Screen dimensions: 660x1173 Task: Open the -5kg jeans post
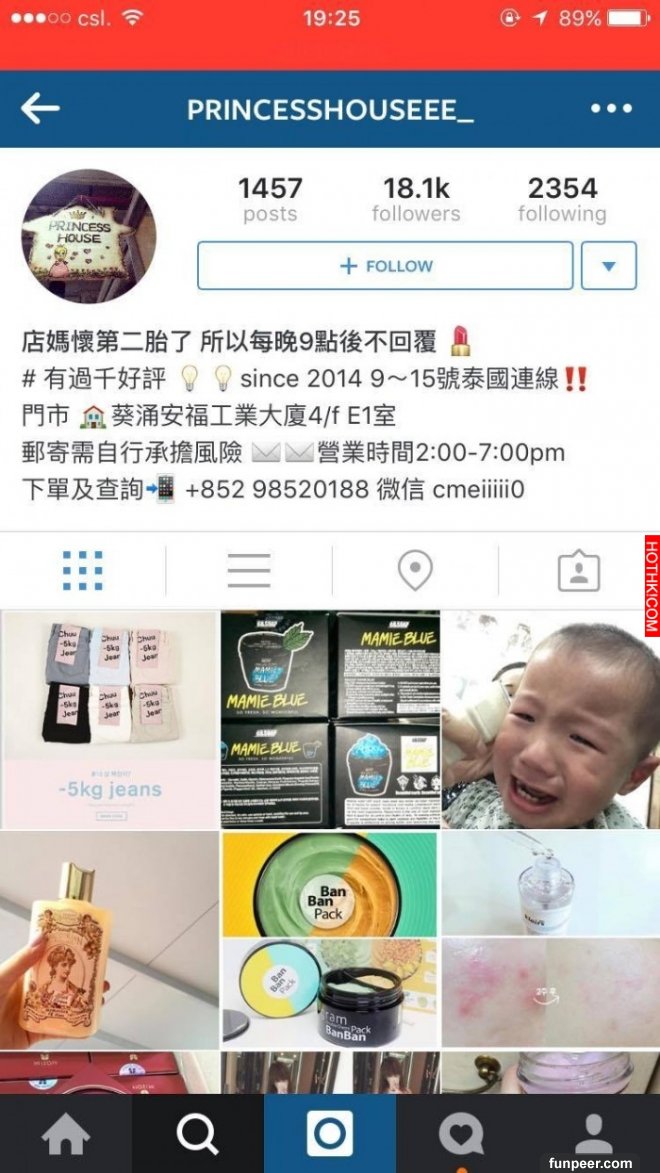pos(109,720)
